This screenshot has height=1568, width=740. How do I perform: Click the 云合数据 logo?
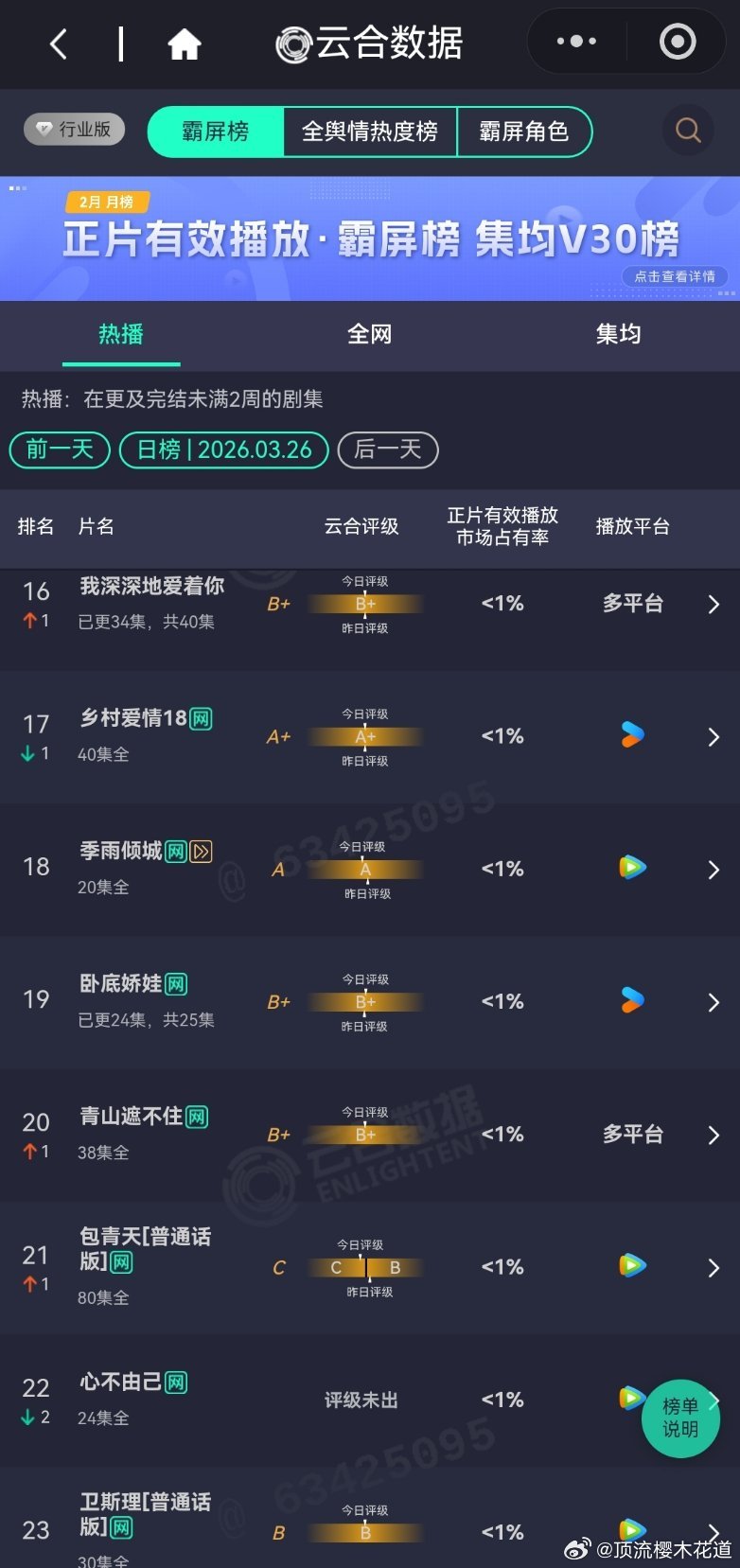369,42
